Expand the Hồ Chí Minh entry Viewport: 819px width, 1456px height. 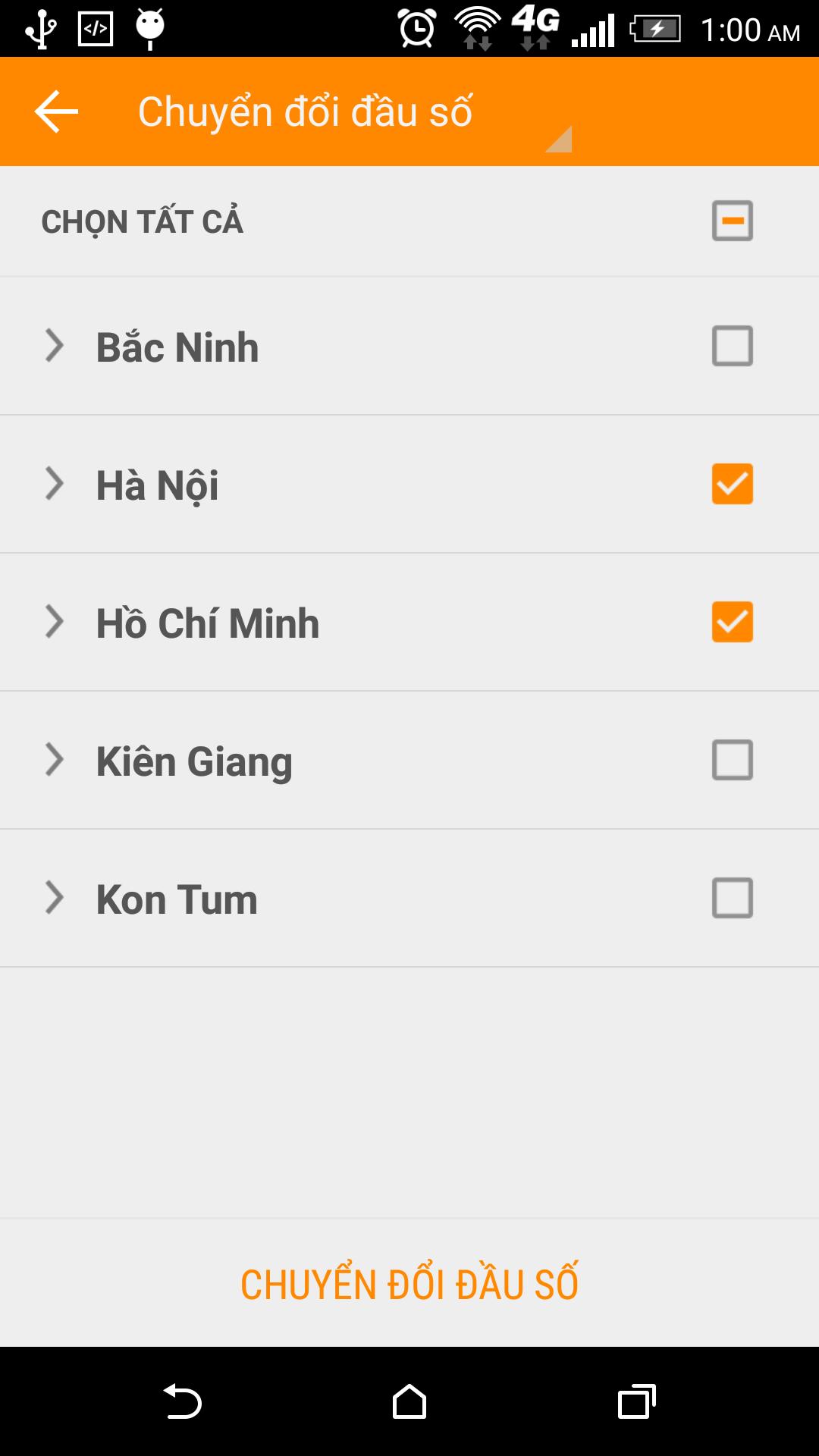point(53,623)
